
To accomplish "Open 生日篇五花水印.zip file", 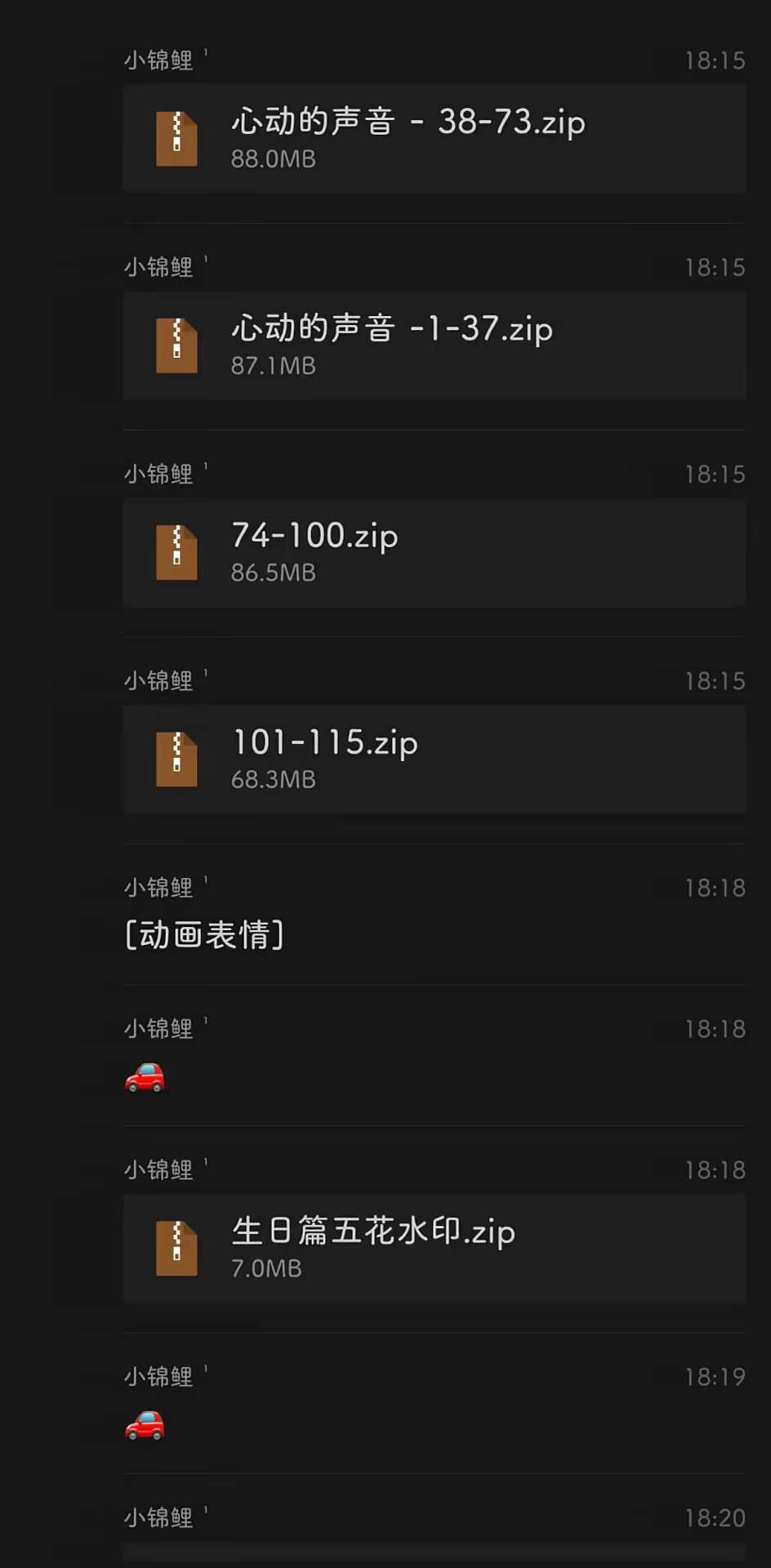I will click(x=433, y=1247).
